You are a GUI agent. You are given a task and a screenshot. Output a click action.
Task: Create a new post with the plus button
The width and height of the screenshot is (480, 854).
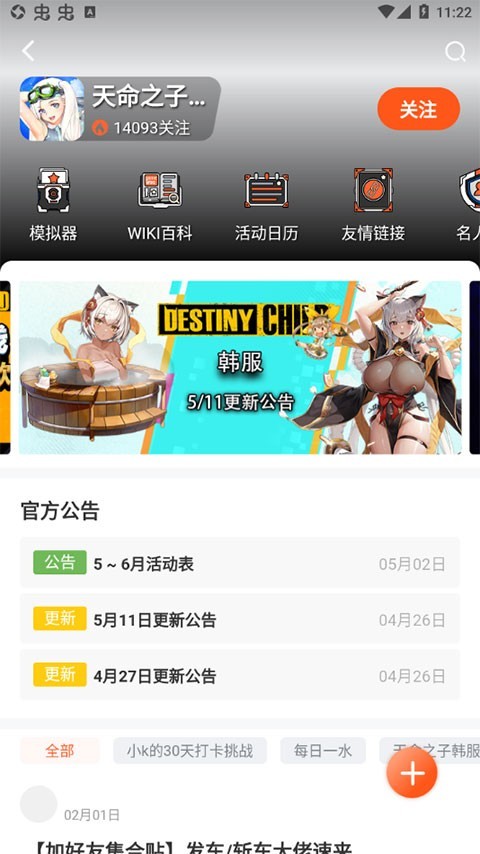(412, 773)
